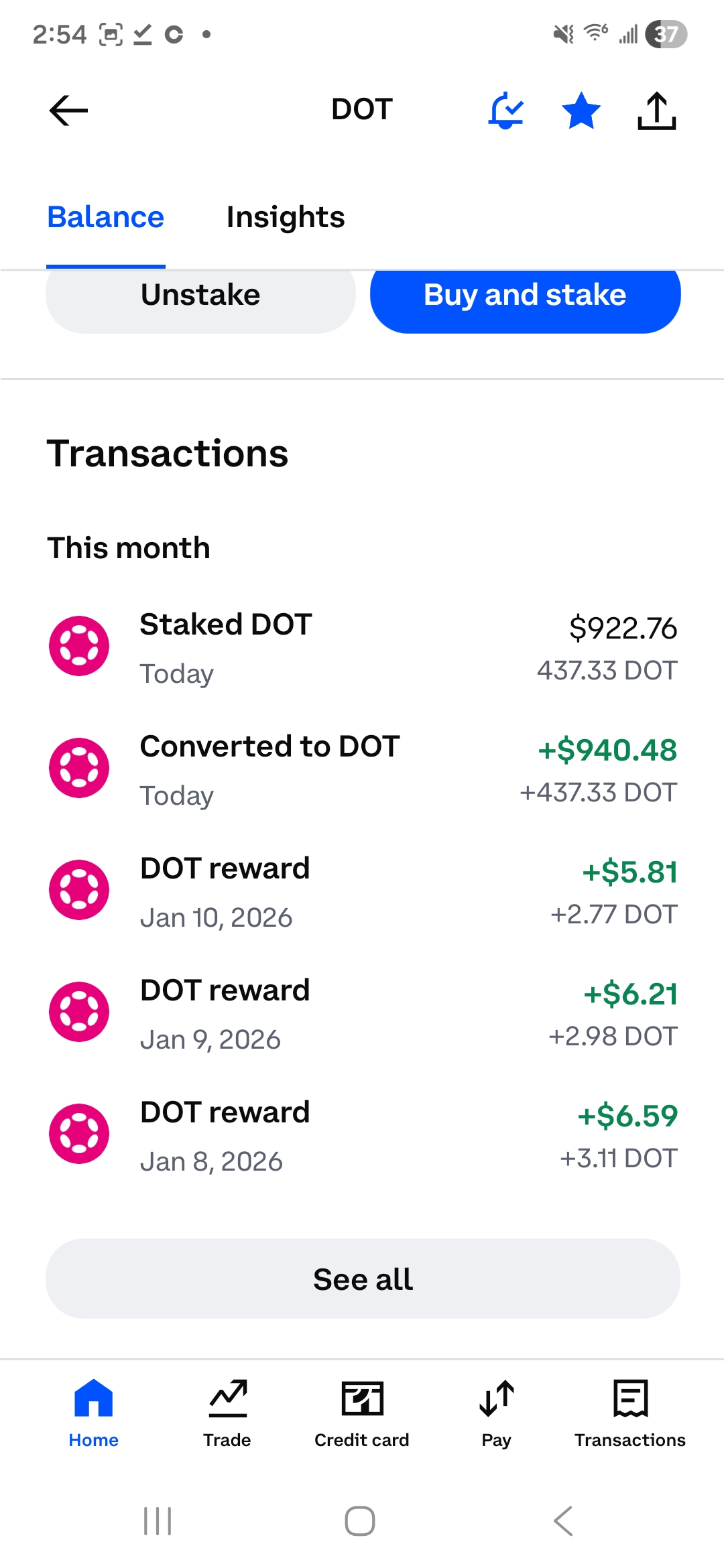Switch to the Insights tab
The width and height of the screenshot is (724, 1568).
(286, 218)
